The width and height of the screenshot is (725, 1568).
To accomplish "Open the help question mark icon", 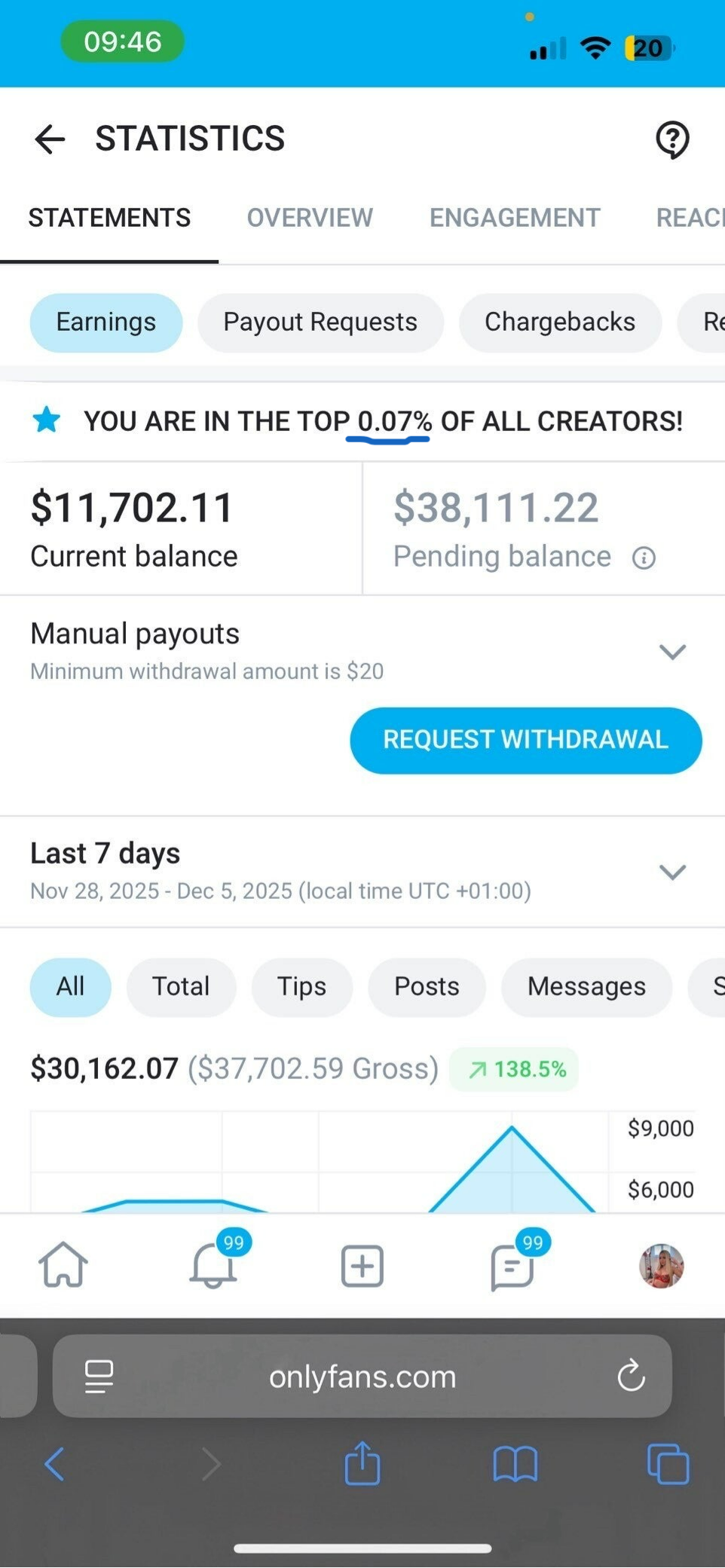I will [x=672, y=139].
